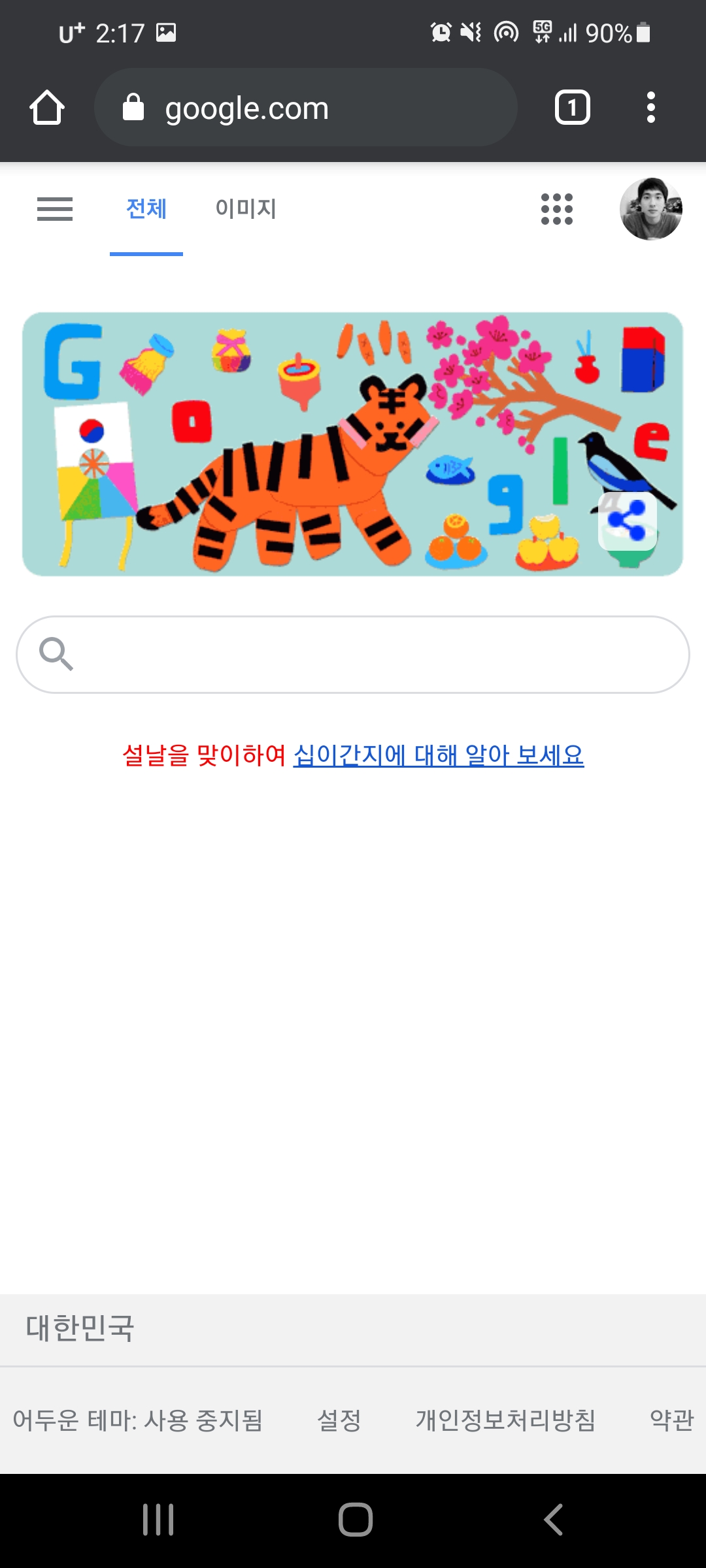
Task: Tap the browser home icon
Action: pos(47,108)
